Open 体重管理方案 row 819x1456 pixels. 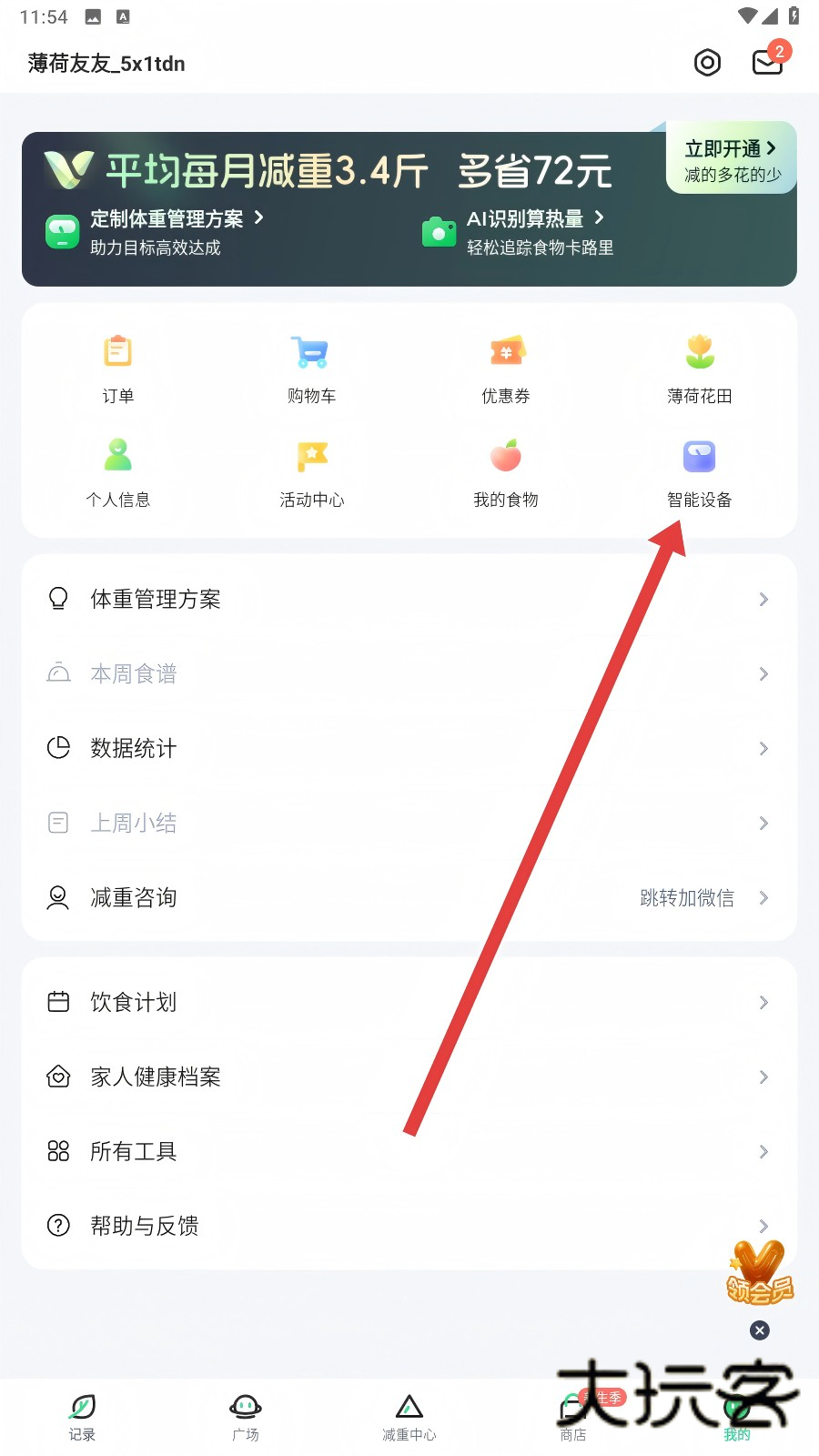409,599
